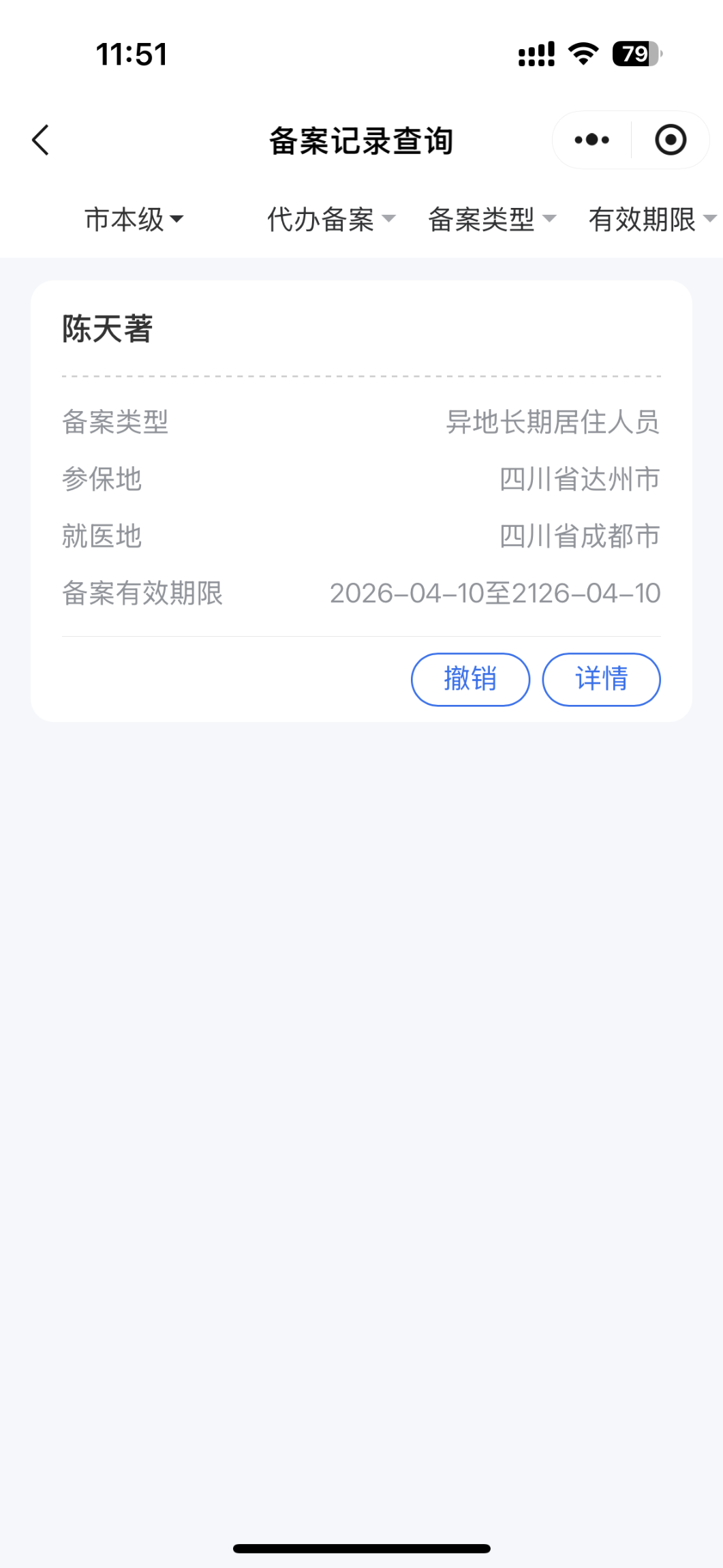Expand the 代办备案 filter options

coord(320,220)
